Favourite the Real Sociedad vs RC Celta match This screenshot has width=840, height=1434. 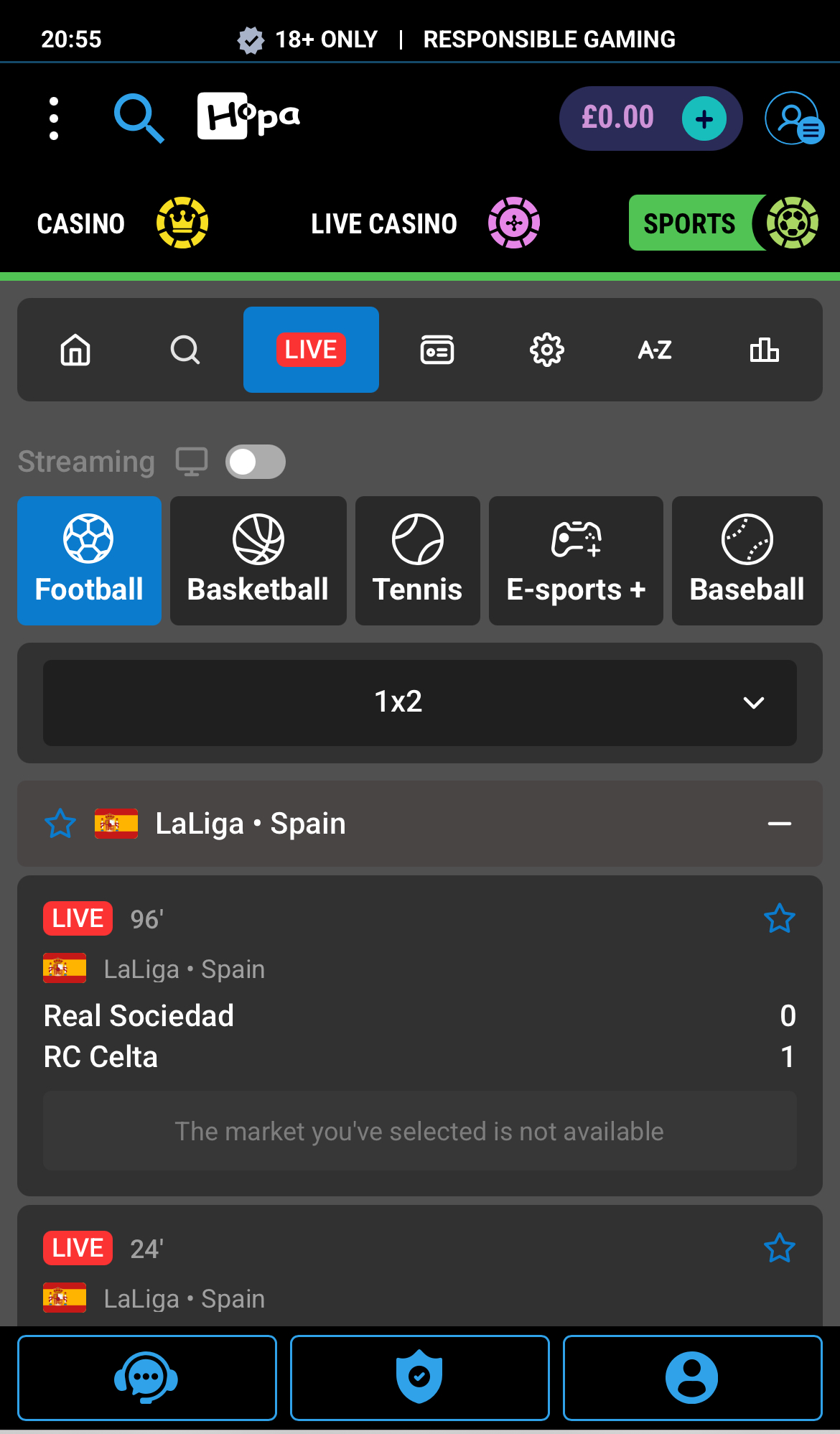780,918
